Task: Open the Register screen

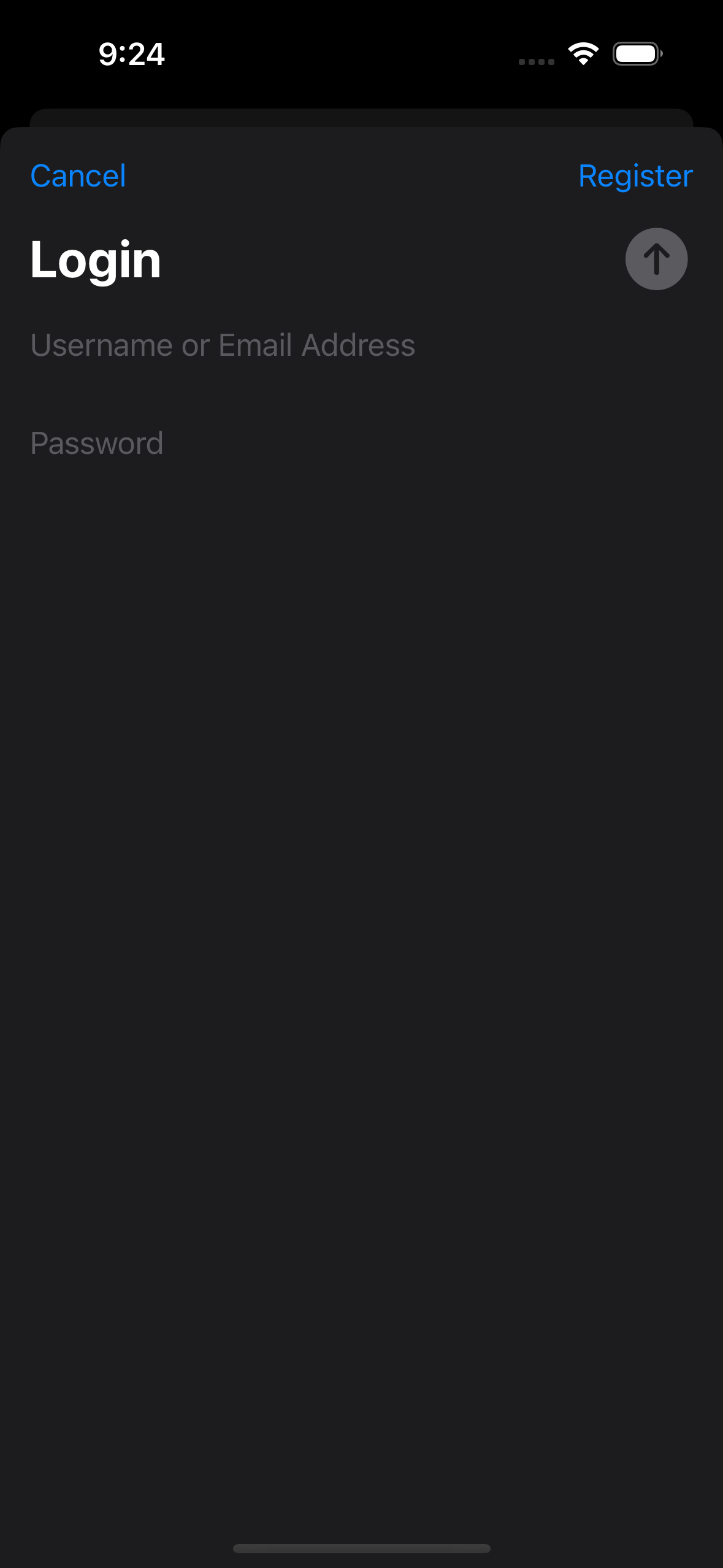Action: [635, 176]
